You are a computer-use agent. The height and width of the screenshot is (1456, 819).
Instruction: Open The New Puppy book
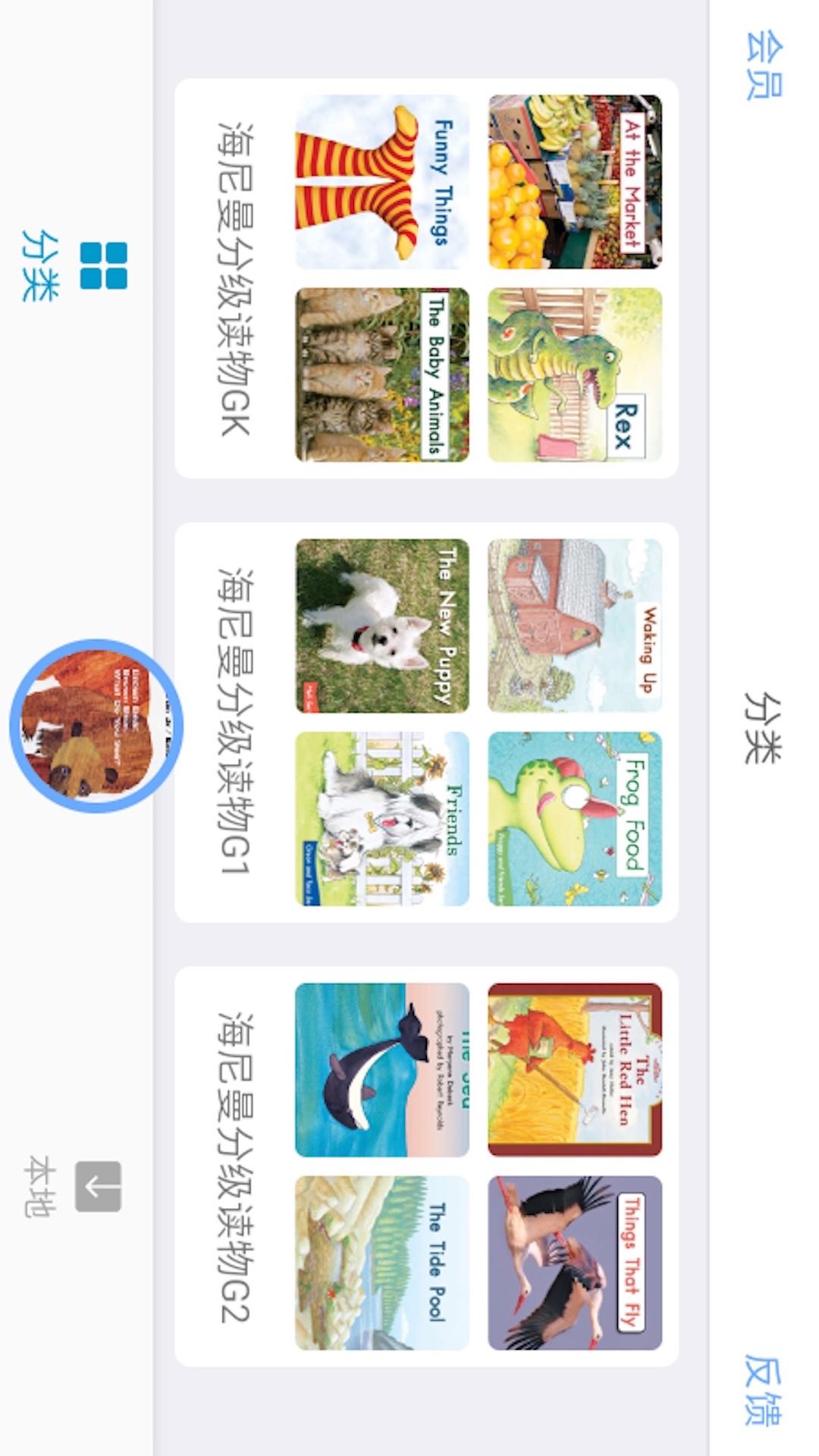(382, 626)
